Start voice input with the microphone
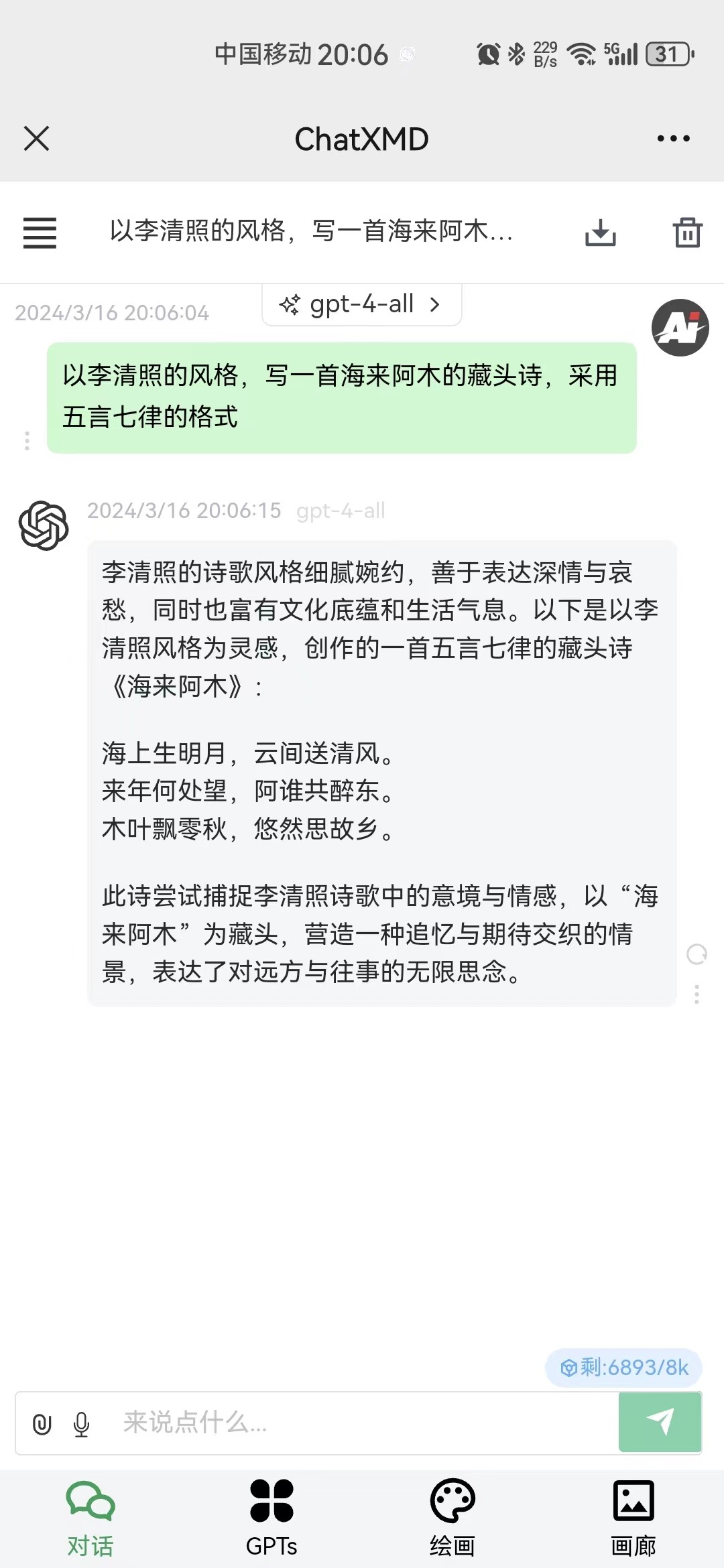 click(82, 1424)
